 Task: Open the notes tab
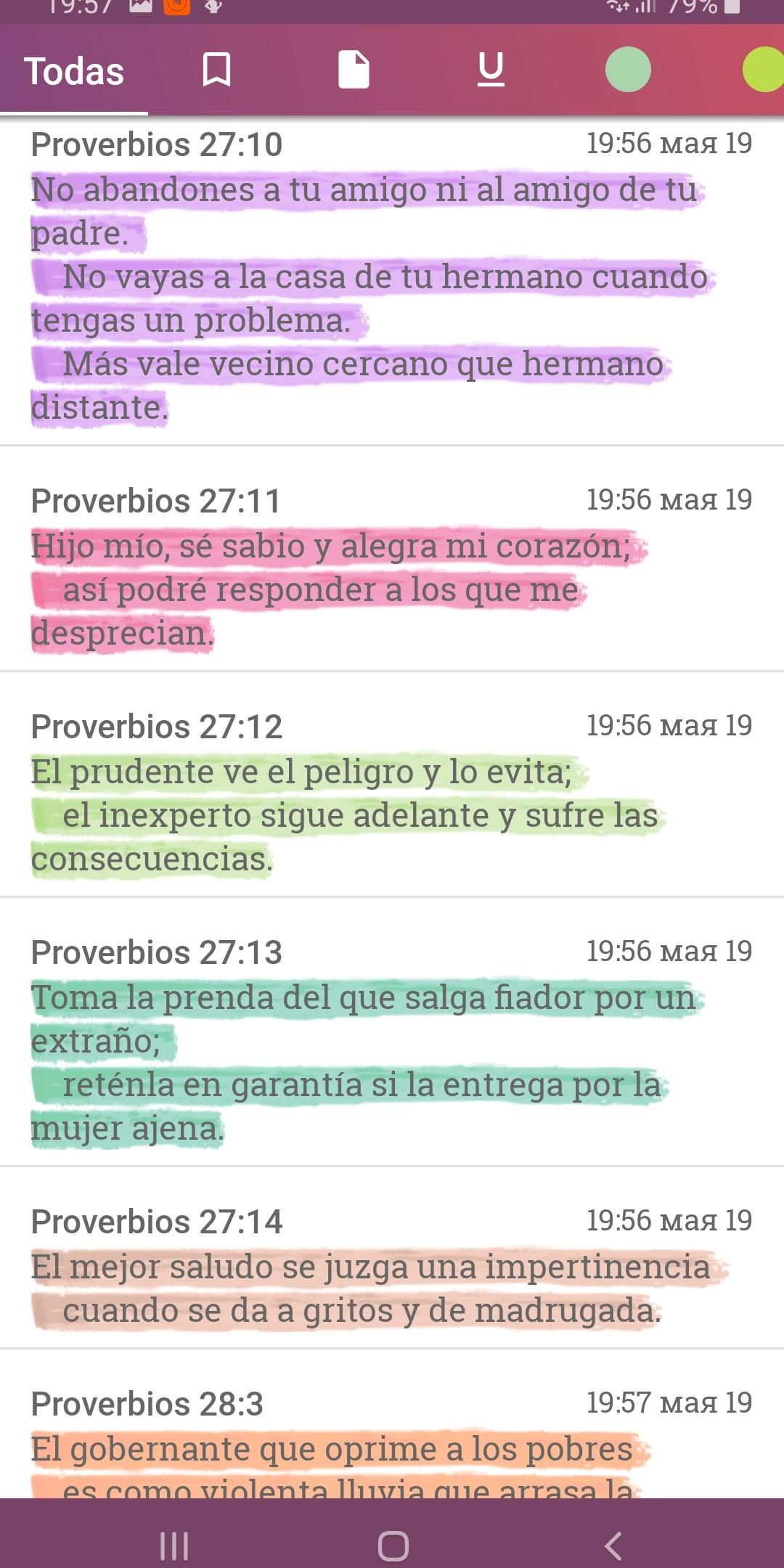(x=354, y=70)
